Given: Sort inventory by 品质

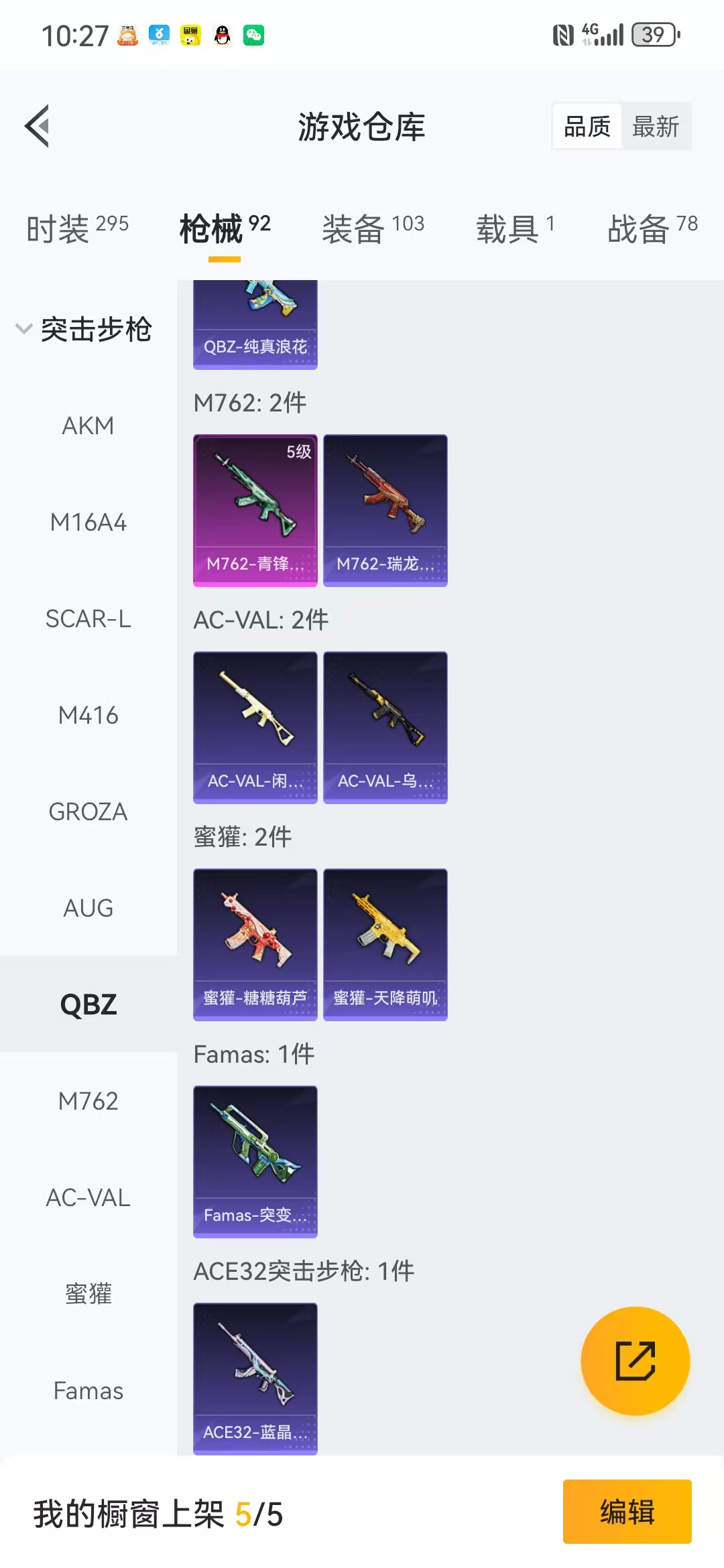Looking at the screenshot, I should click(x=587, y=126).
